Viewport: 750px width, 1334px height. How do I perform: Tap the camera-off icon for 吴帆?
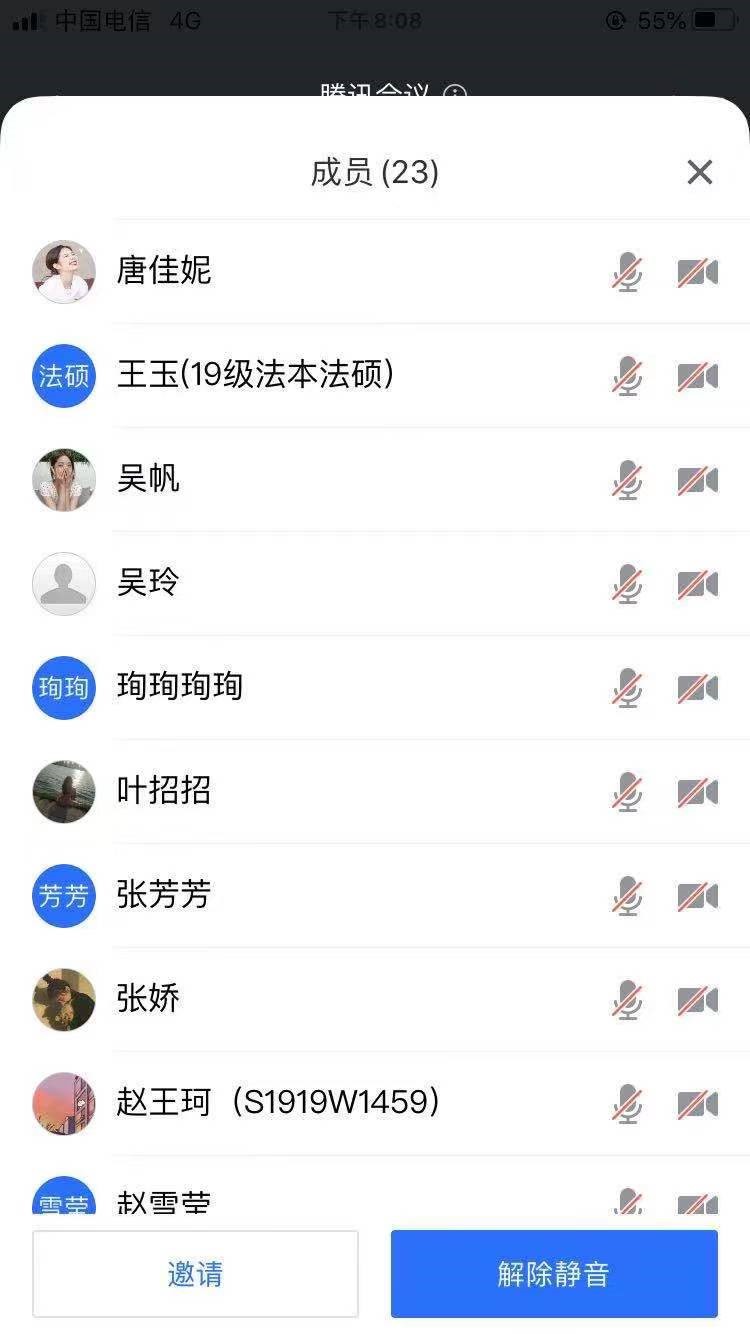697,480
